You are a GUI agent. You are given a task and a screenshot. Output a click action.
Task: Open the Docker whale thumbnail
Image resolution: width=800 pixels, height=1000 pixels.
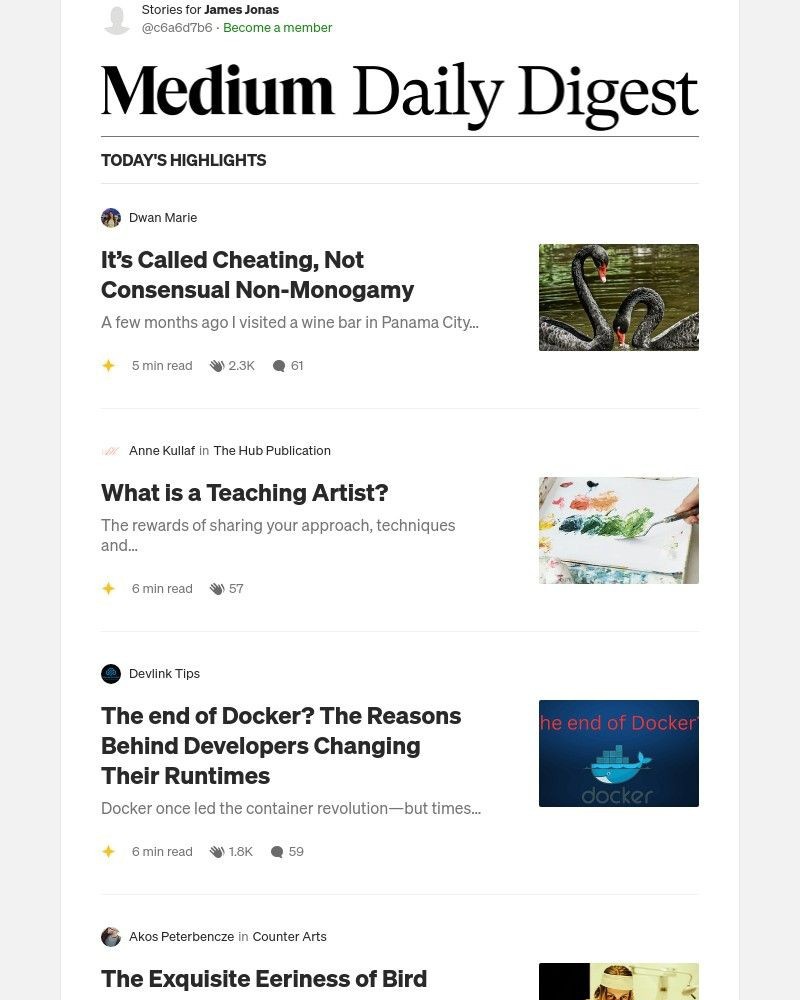coord(618,753)
